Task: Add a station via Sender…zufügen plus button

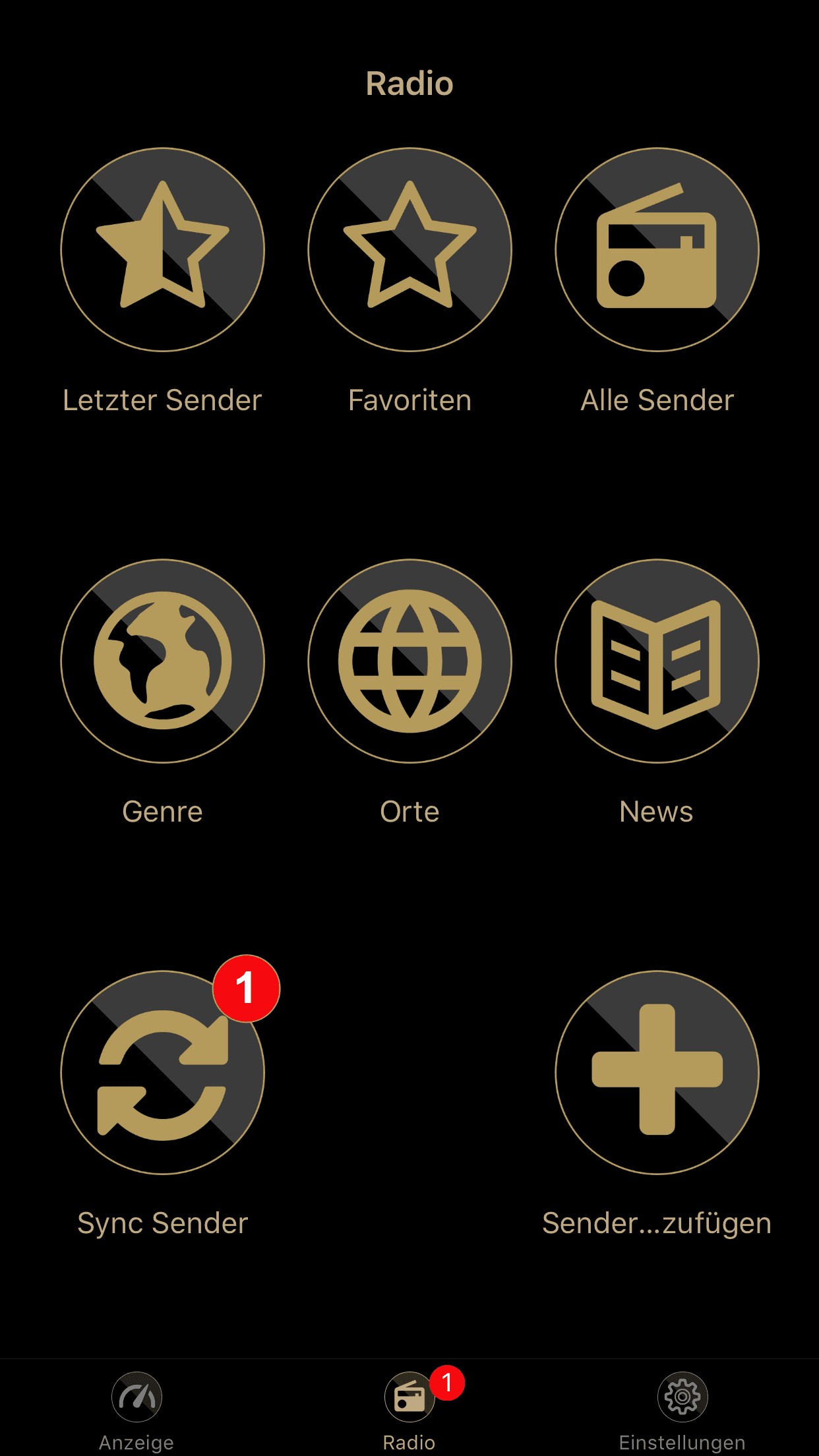Action: pyautogui.click(x=657, y=1072)
